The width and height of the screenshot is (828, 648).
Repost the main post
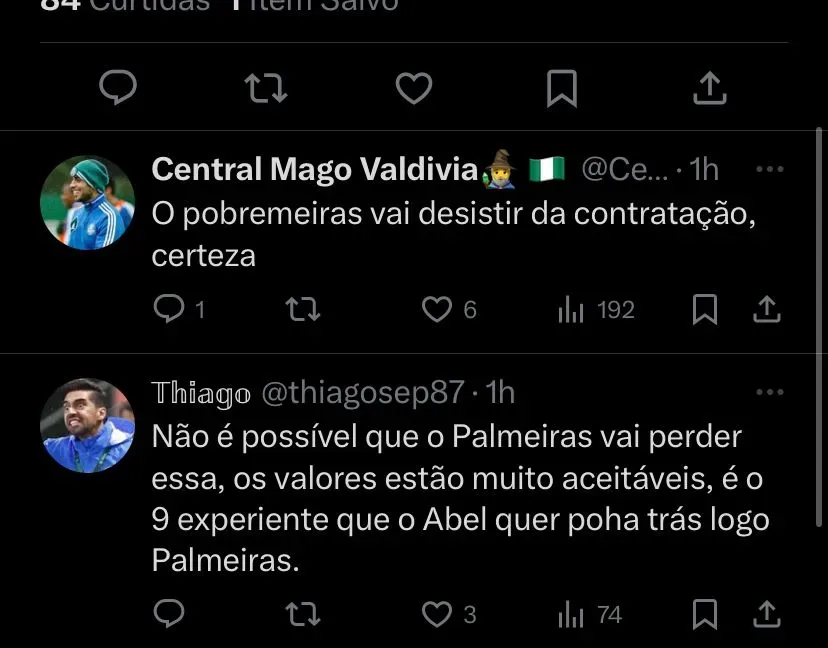tap(266, 89)
